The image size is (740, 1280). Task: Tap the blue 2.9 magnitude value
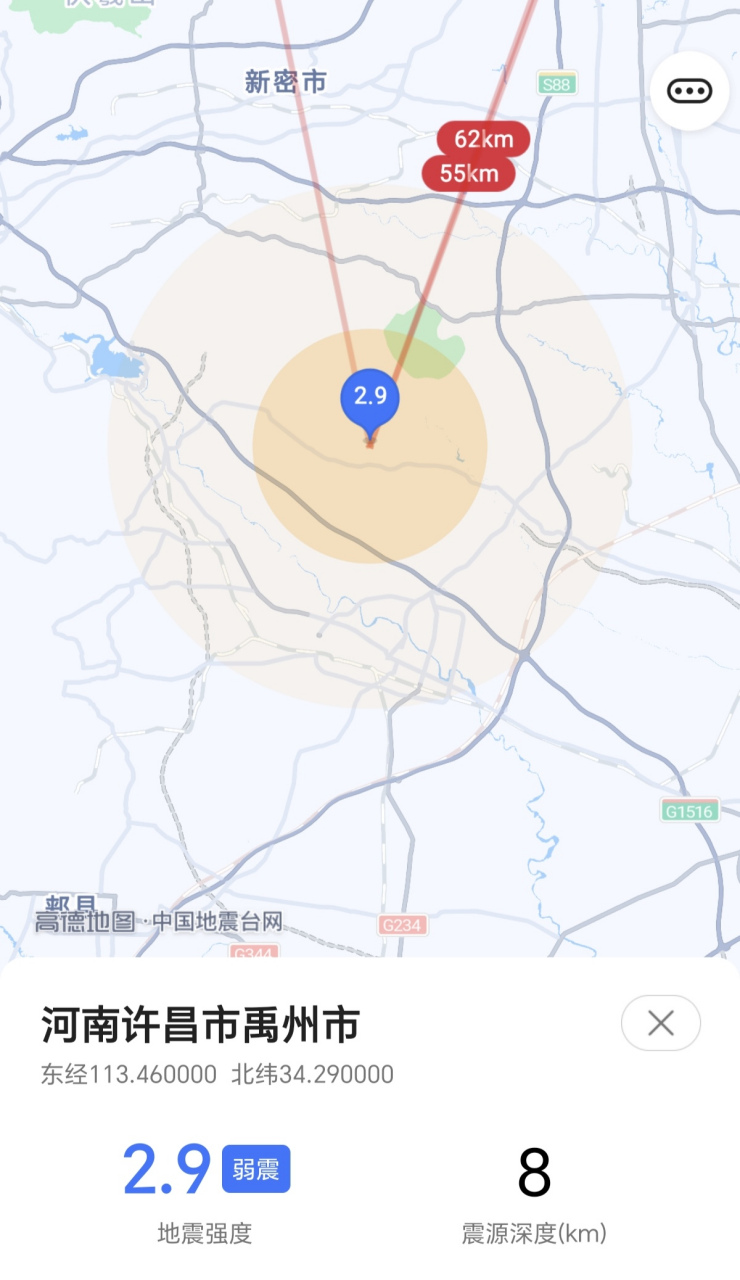[x=166, y=1169]
